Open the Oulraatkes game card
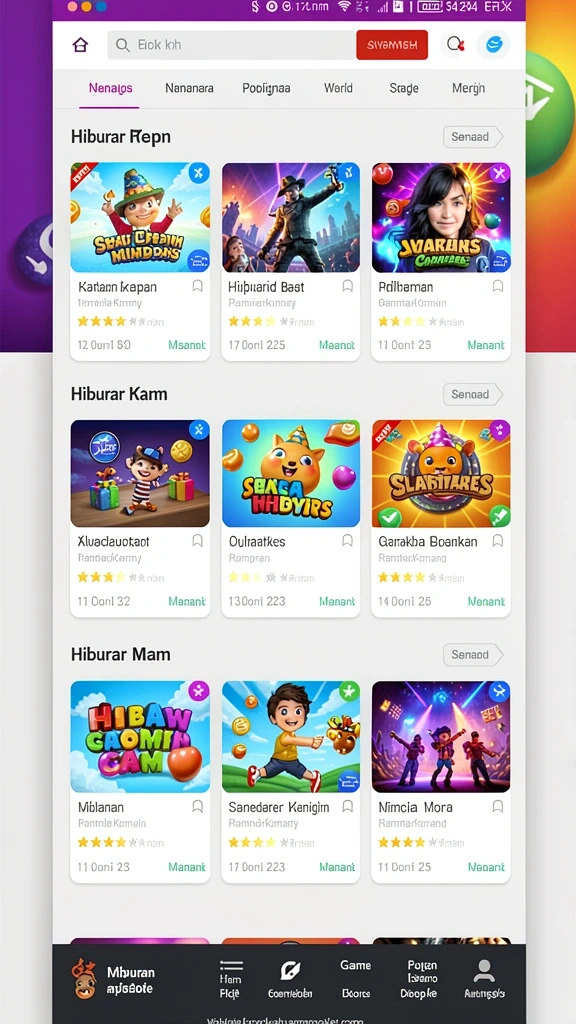The image size is (576, 1024). 291,518
